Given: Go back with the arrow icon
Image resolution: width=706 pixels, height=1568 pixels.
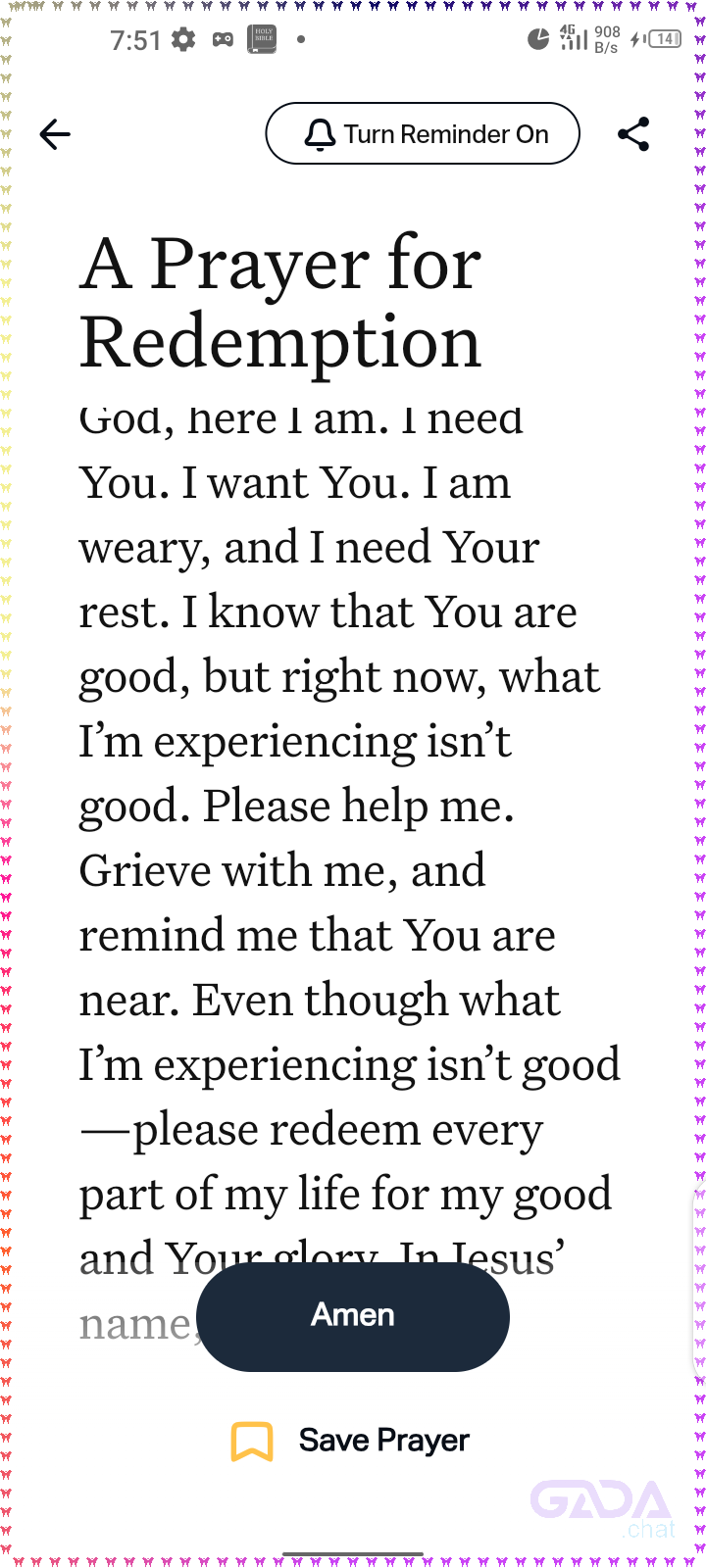Looking at the screenshot, I should click(55, 134).
